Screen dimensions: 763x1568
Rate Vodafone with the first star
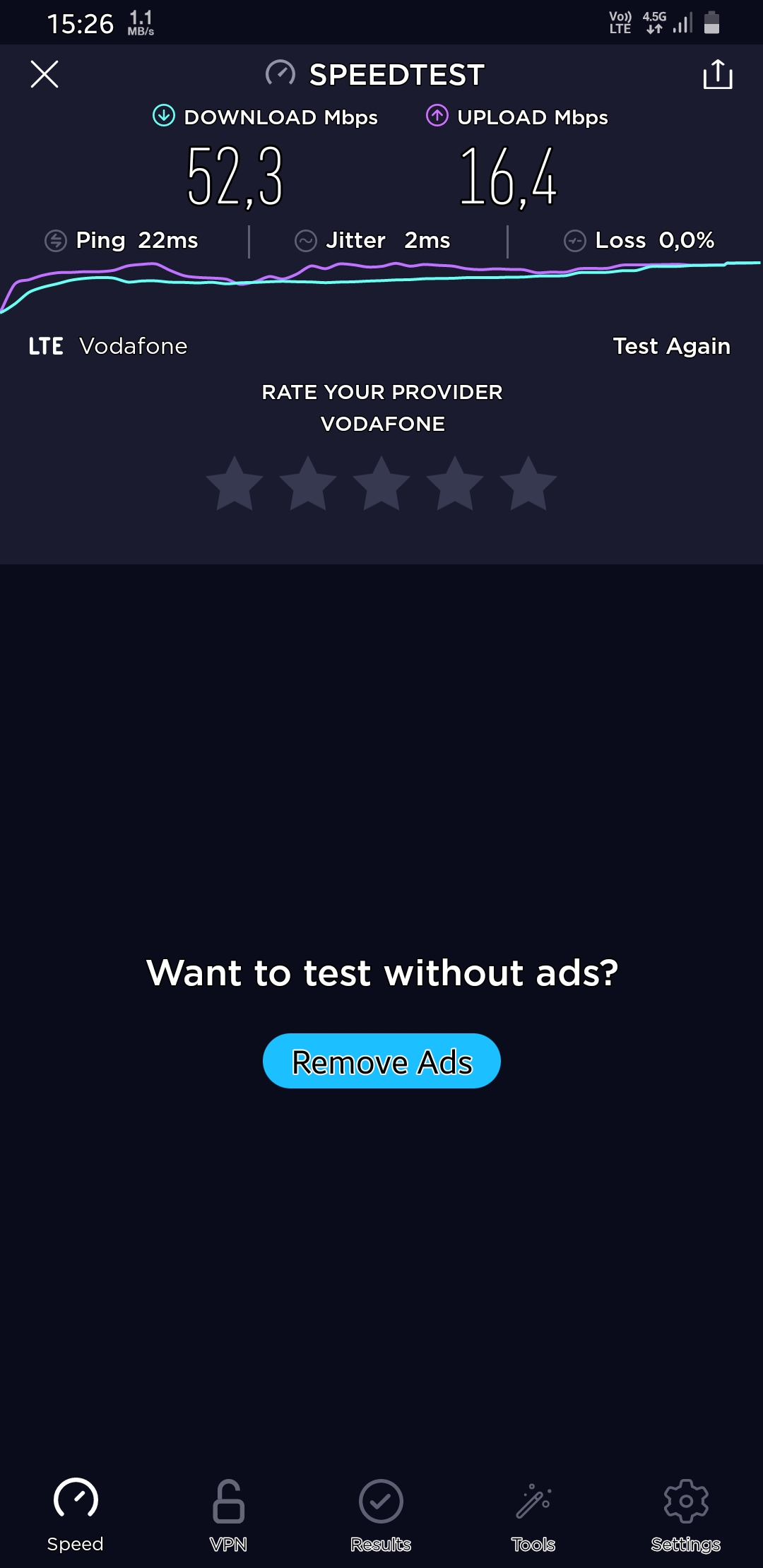click(235, 484)
